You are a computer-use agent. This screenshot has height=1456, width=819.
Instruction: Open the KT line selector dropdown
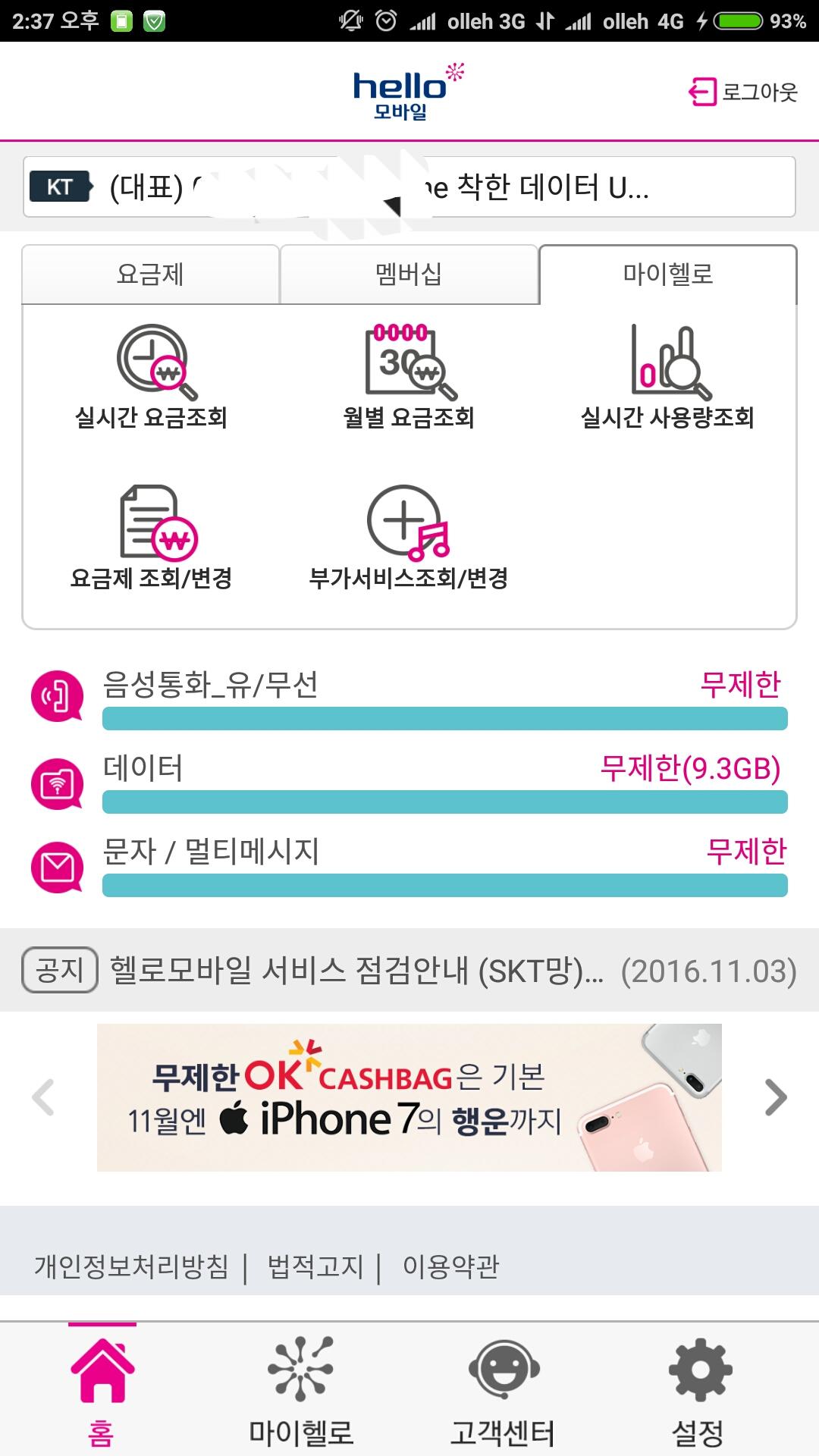click(409, 187)
